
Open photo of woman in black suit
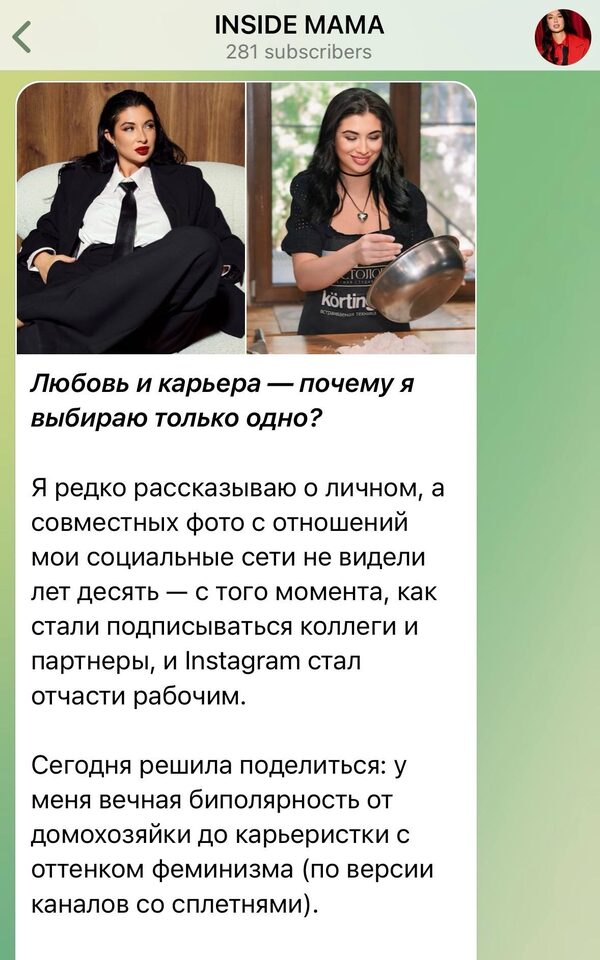131,218
